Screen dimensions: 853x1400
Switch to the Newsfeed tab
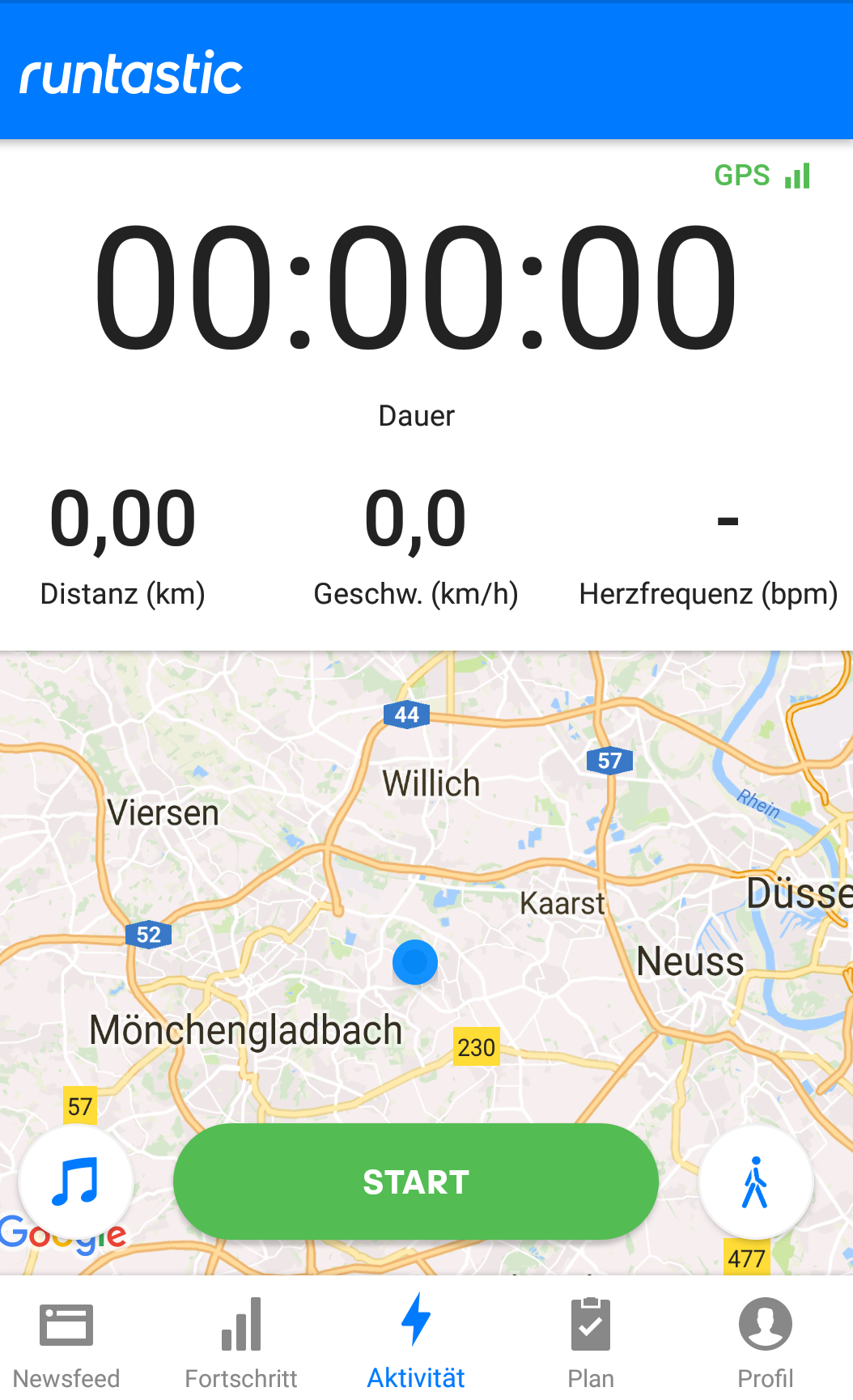coord(66,1339)
